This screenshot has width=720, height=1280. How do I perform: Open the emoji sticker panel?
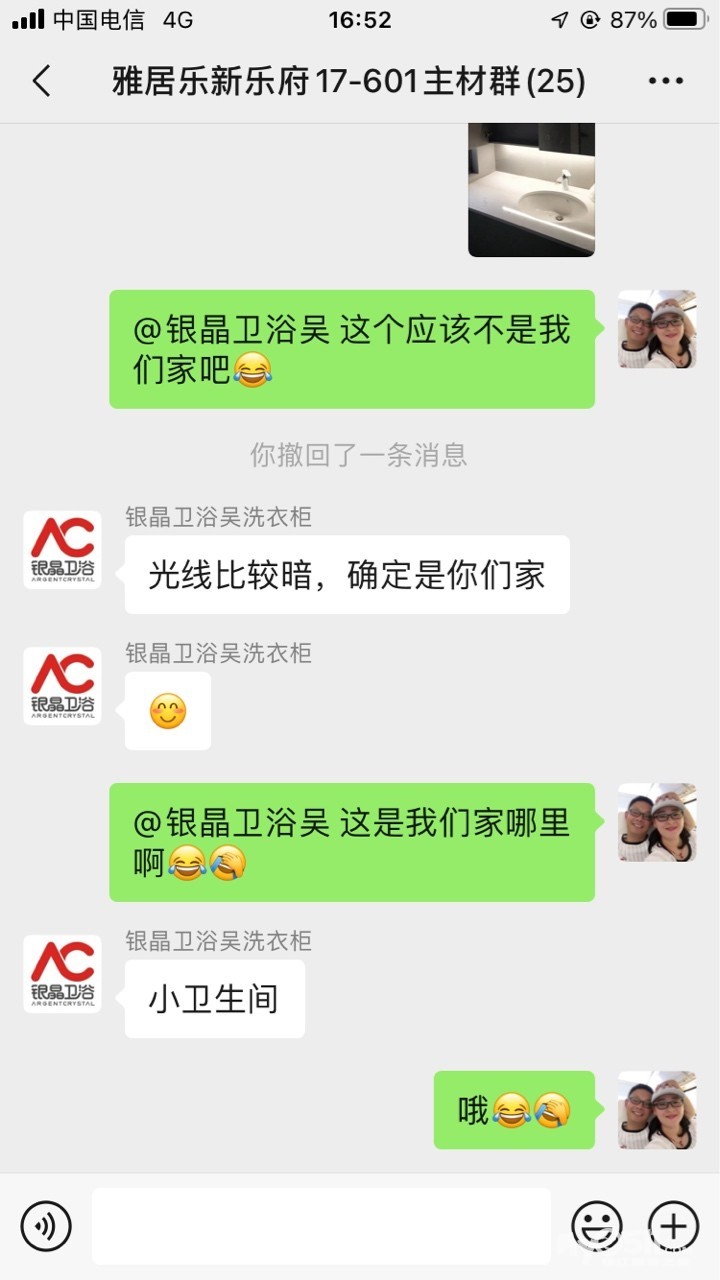(597, 1225)
